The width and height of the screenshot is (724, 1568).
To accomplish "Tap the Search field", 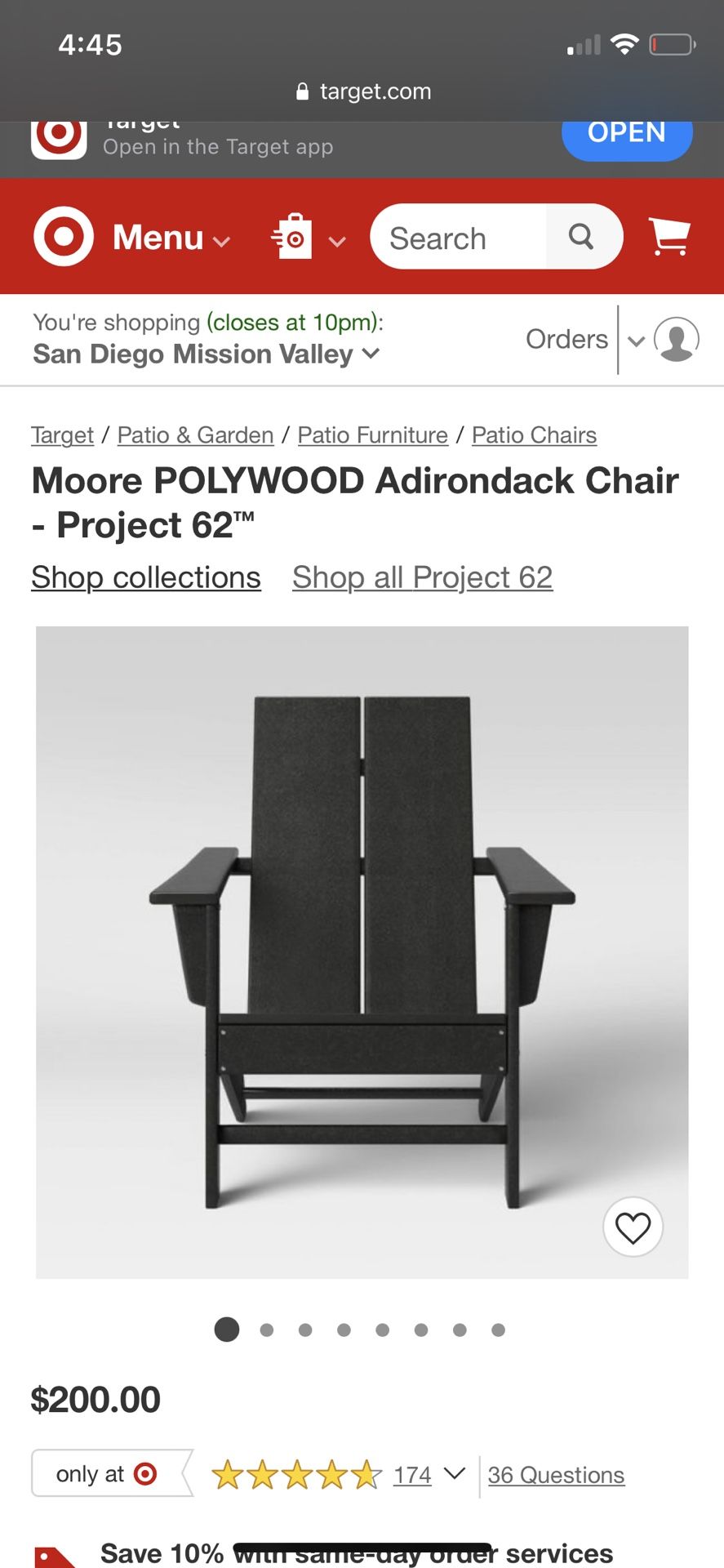I will (458, 237).
